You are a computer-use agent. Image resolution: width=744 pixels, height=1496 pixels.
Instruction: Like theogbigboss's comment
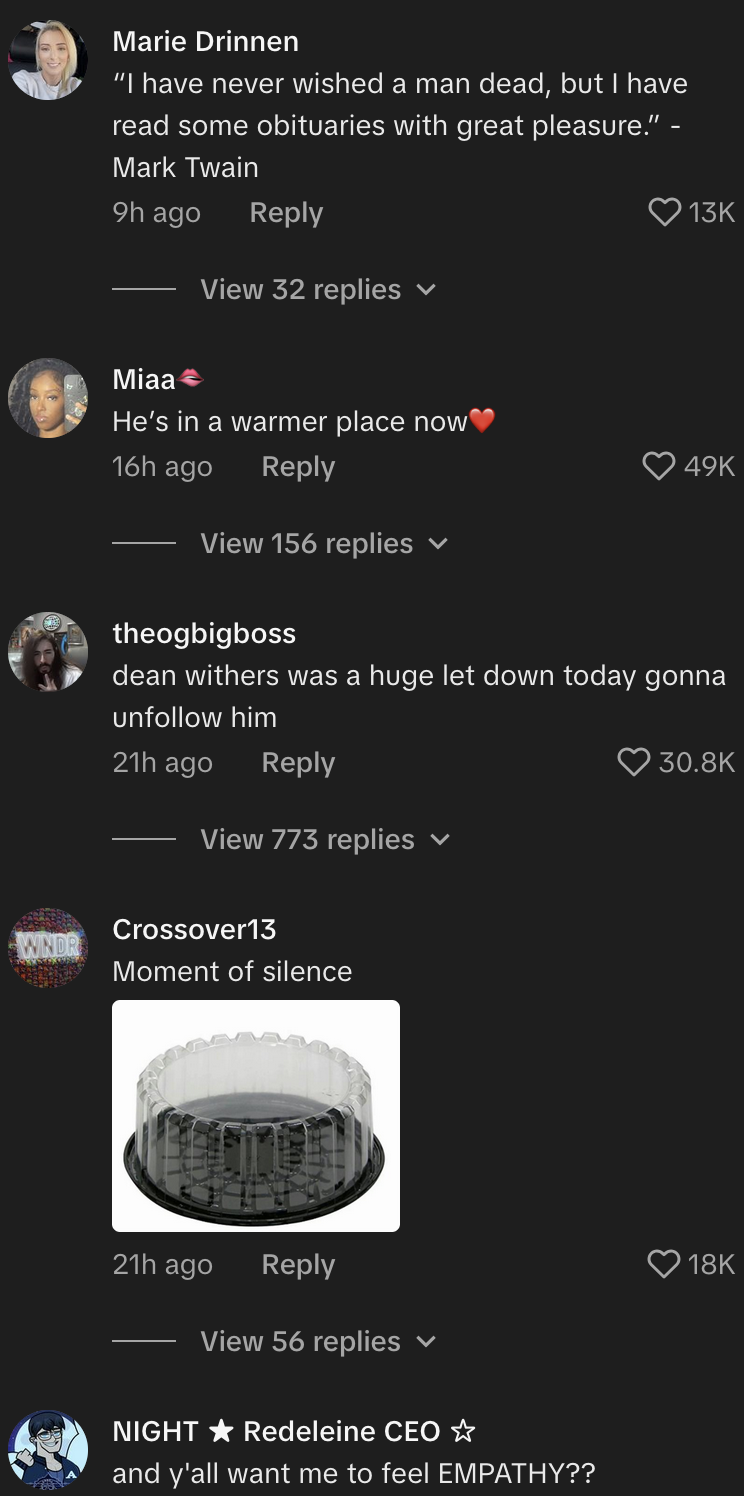point(634,762)
